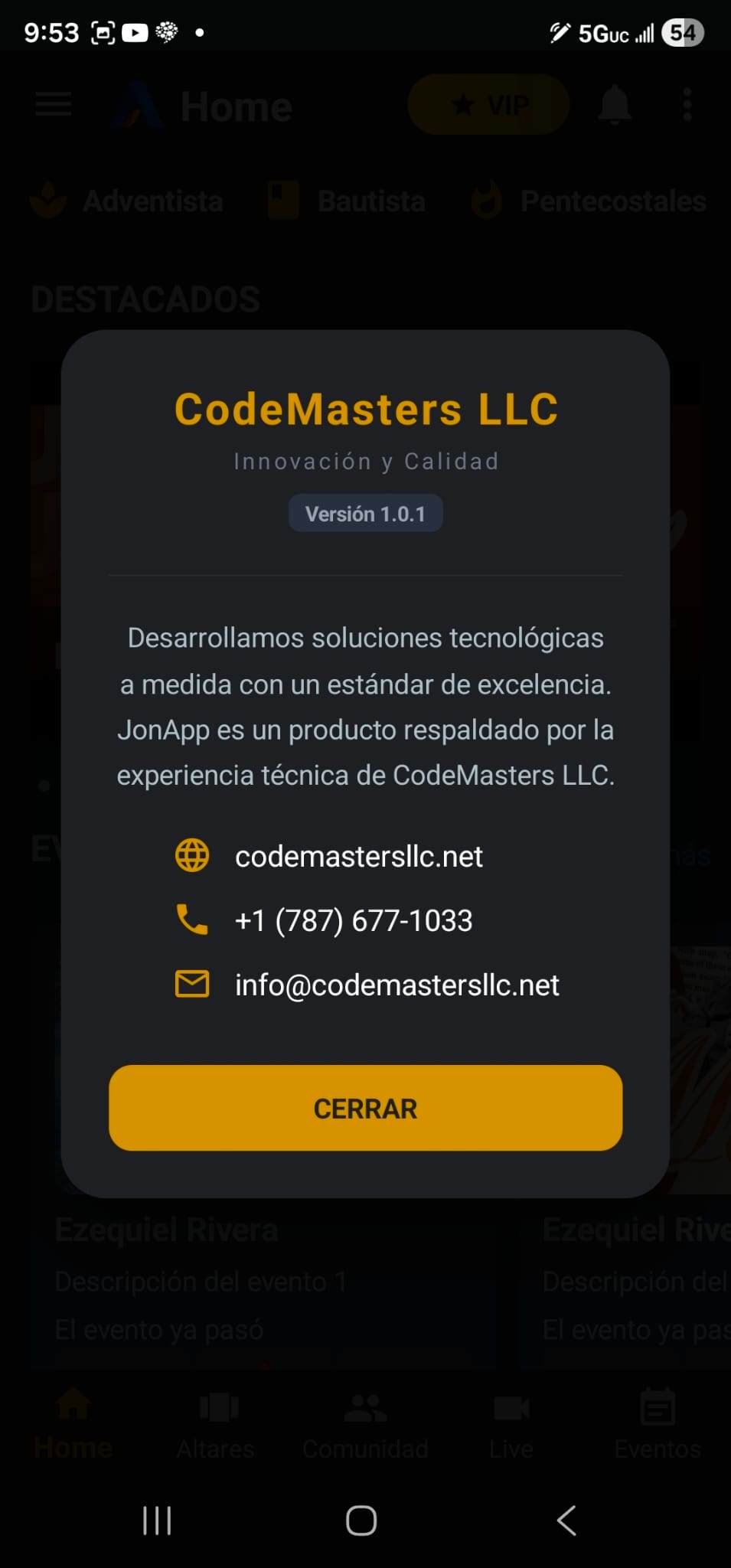
Task: Open recent apps from navigation bar
Action: [x=157, y=1520]
